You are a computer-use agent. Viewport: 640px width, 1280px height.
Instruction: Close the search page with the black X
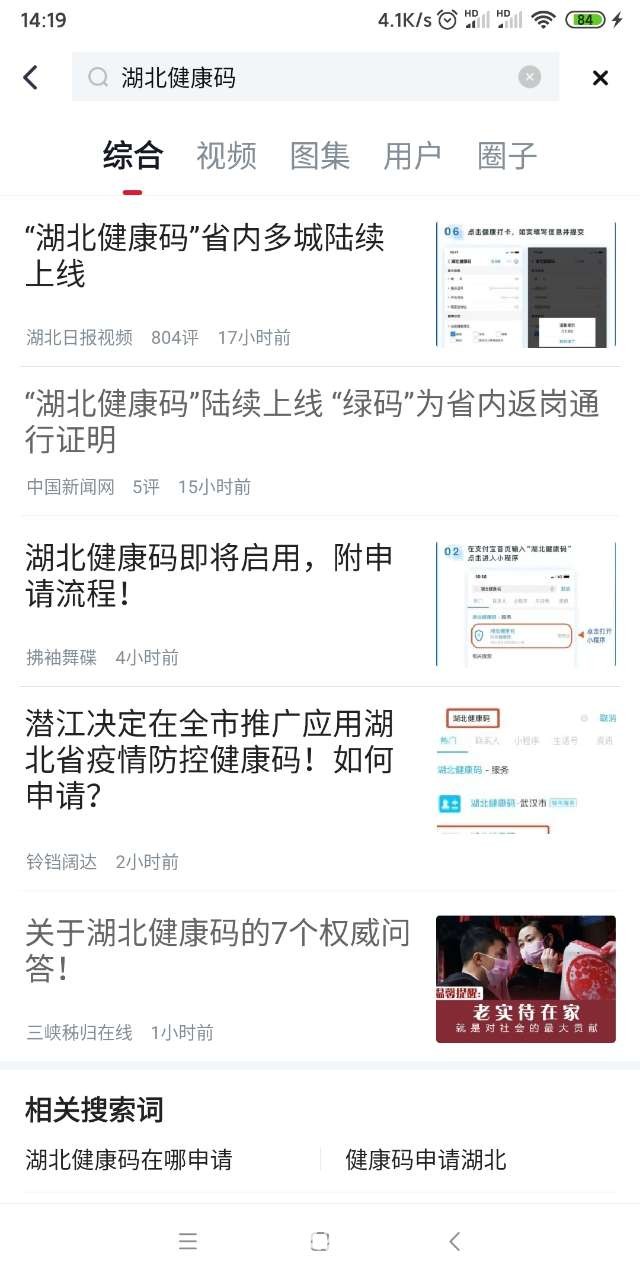pos(600,78)
